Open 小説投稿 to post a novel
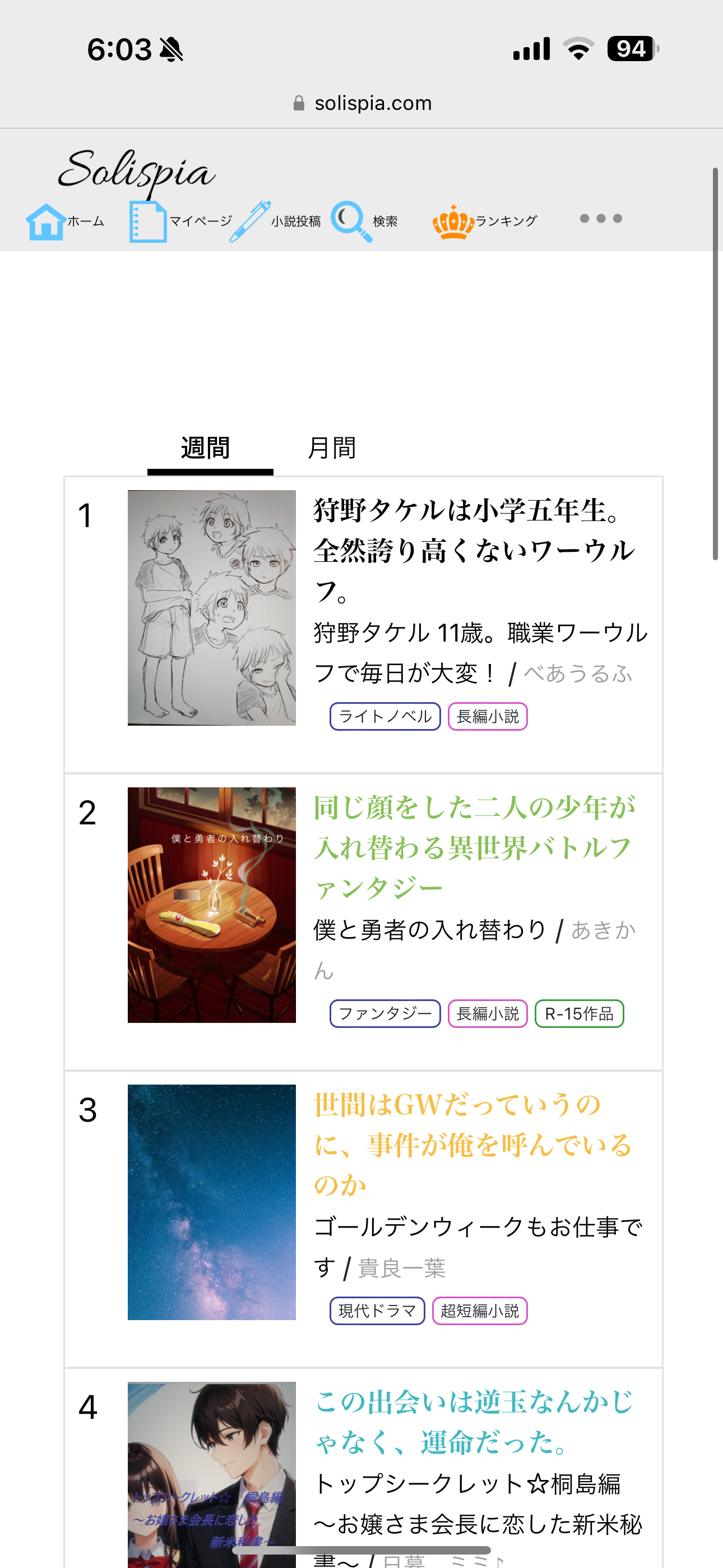 click(x=276, y=222)
